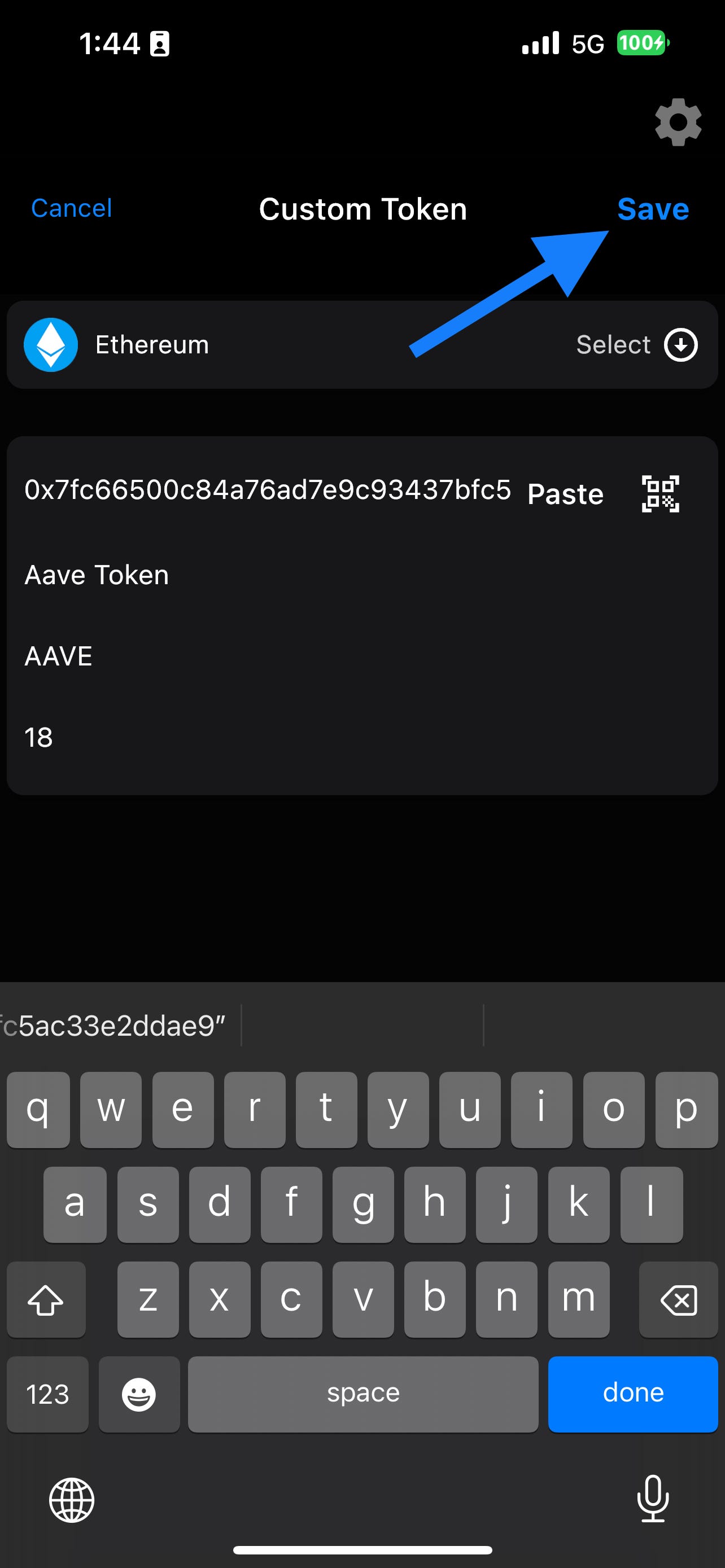Tap done on the keyboard
The width and height of the screenshot is (725, 1568).
coord(632,1393)
